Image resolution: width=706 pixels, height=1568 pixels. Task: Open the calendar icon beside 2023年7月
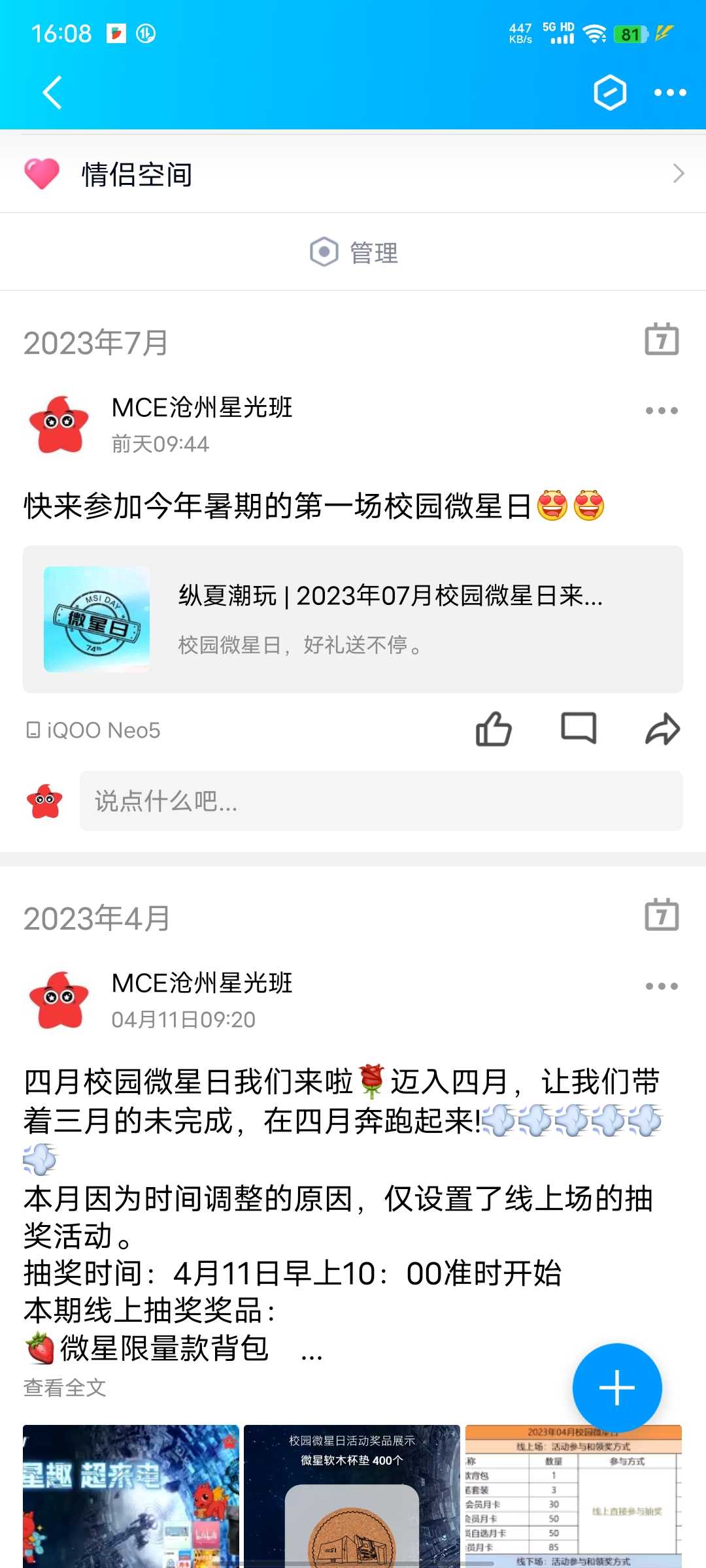(x=662, y=340)
